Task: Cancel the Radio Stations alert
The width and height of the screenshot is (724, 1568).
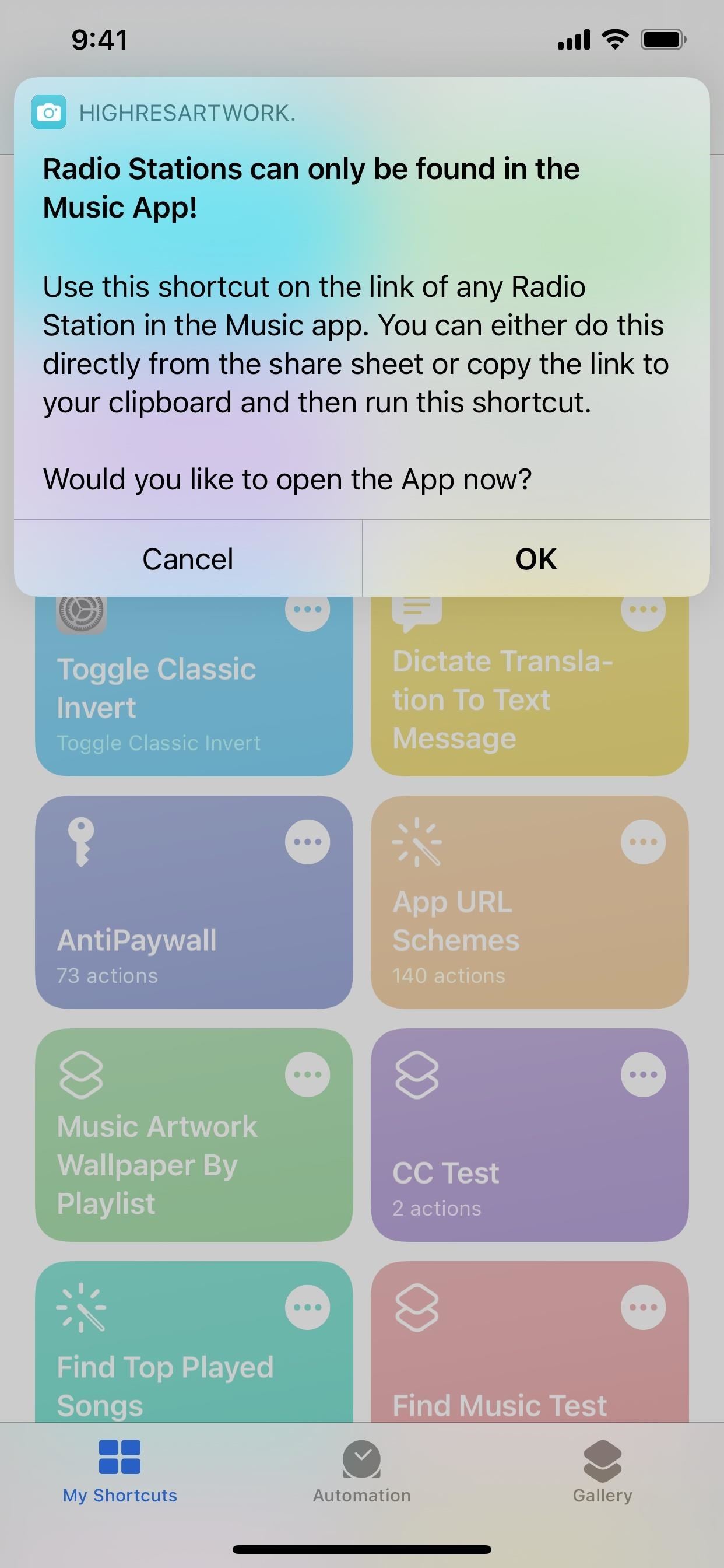Action: (187, 559)
